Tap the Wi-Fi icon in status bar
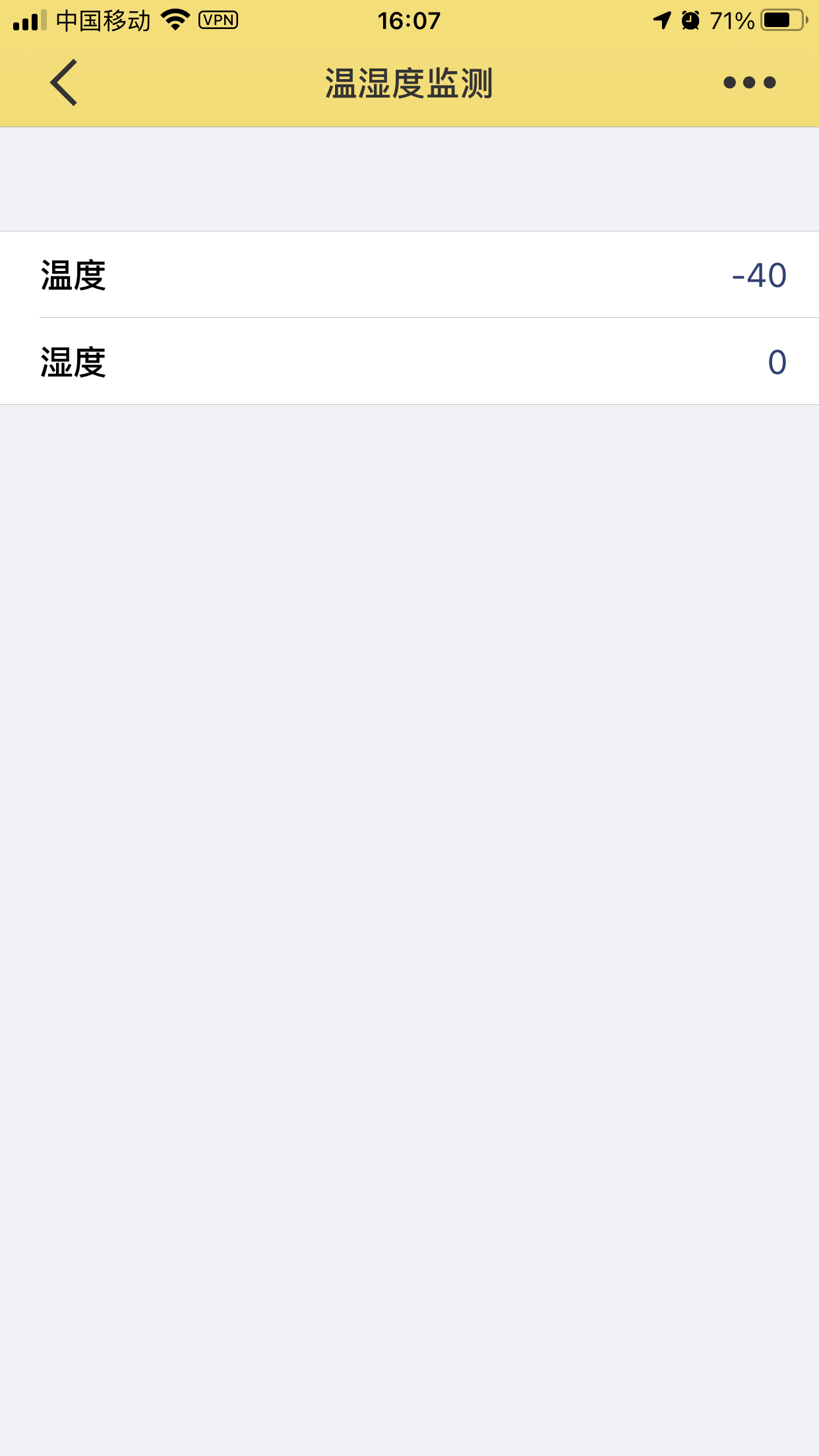Image resolution: width=819 pixels, height=1456 pixels. coord(173,18)
